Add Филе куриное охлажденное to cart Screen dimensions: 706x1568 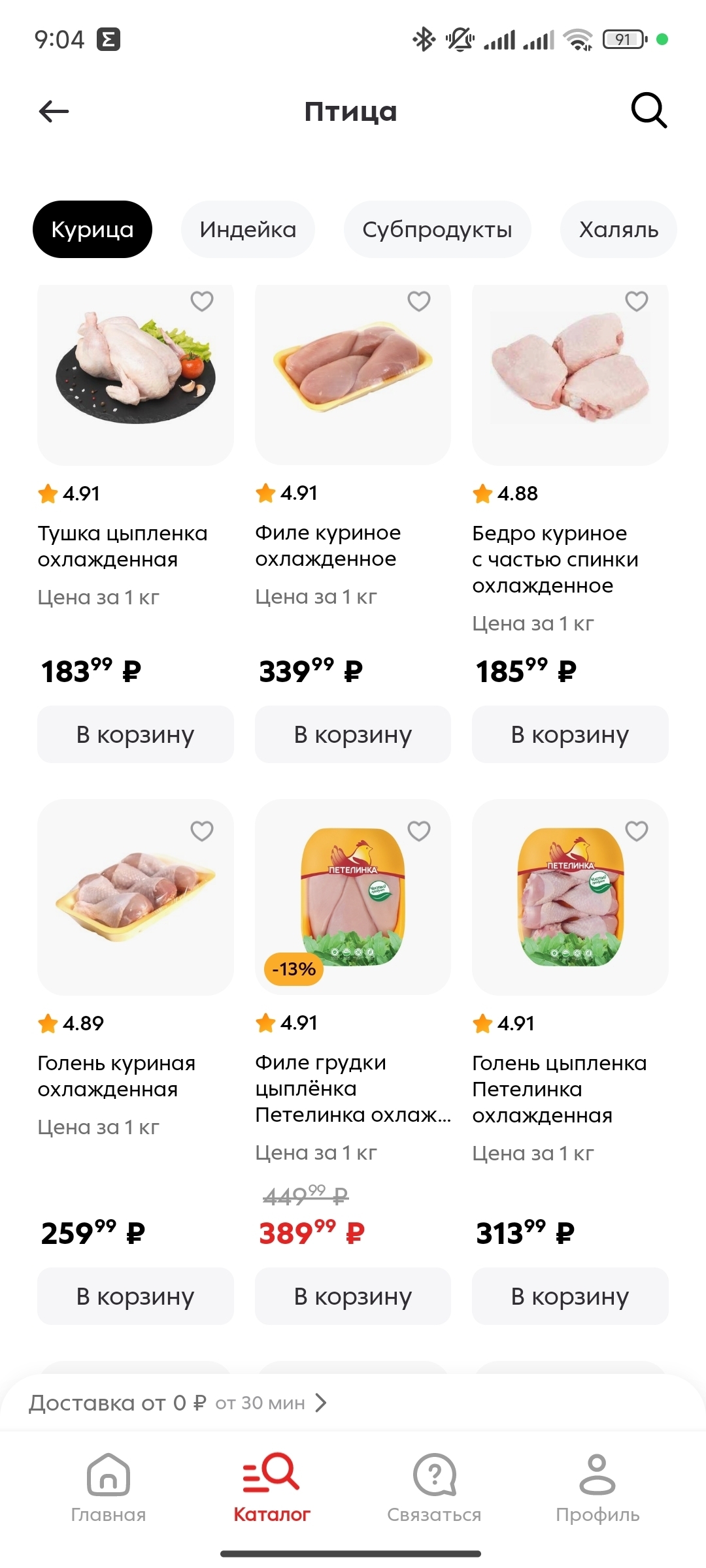352,734
